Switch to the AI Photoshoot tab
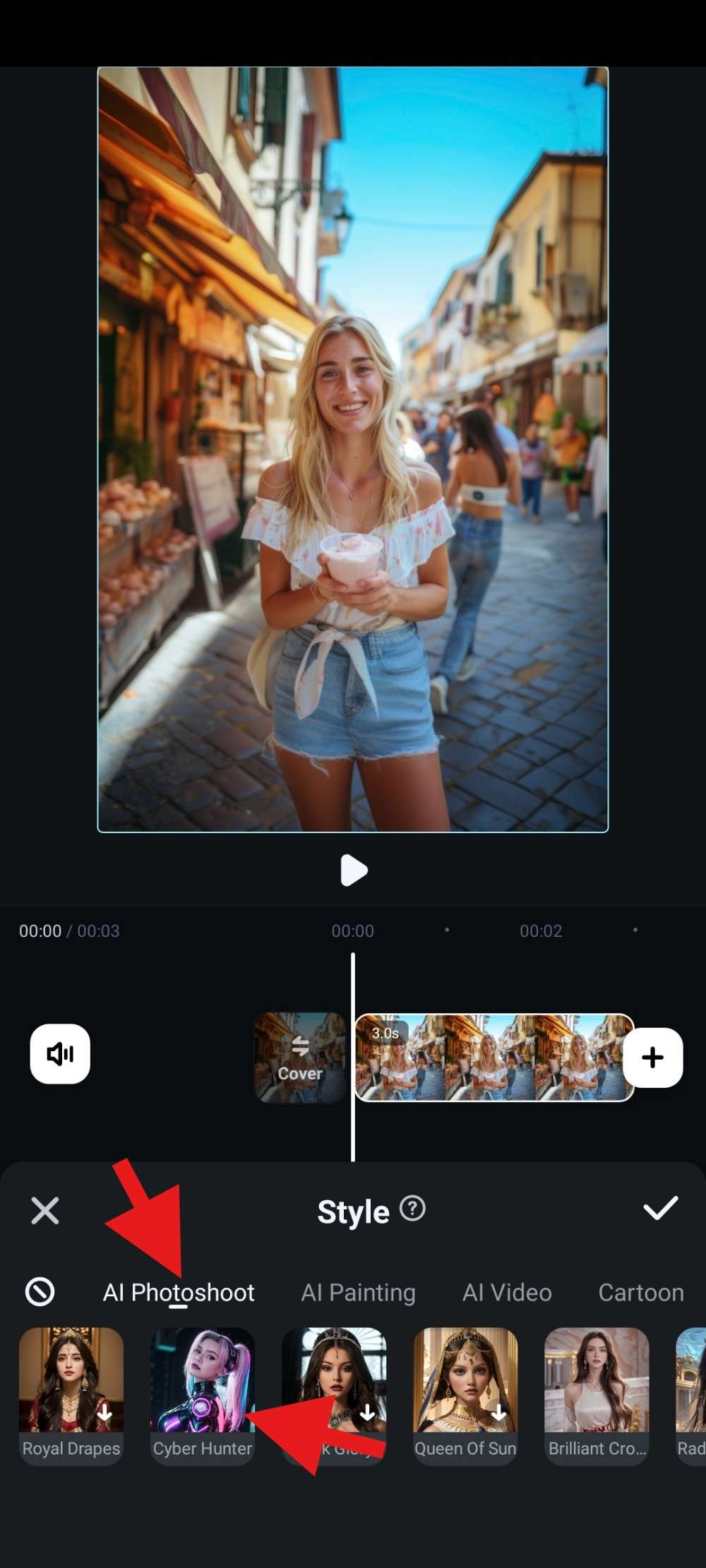The image size is (706, 1568). (x=179, y=1292)
